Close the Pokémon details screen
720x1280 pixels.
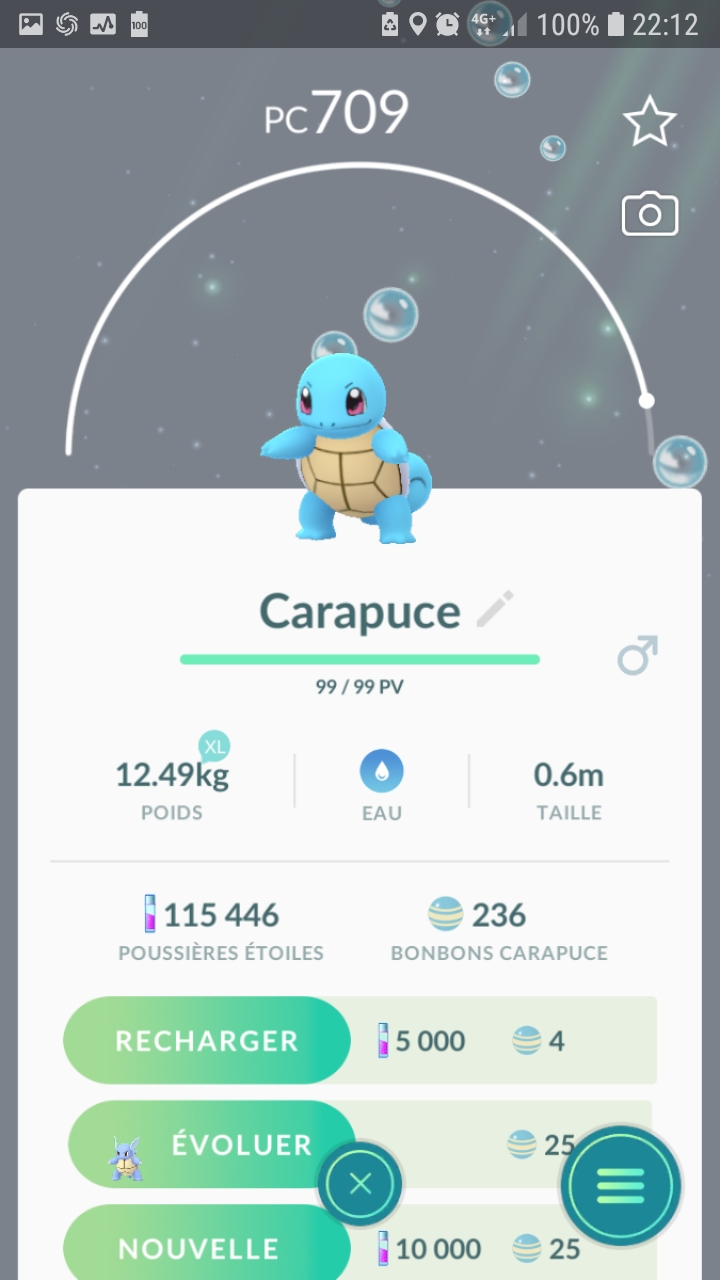pyautogui.click(x=360, y=1184)
